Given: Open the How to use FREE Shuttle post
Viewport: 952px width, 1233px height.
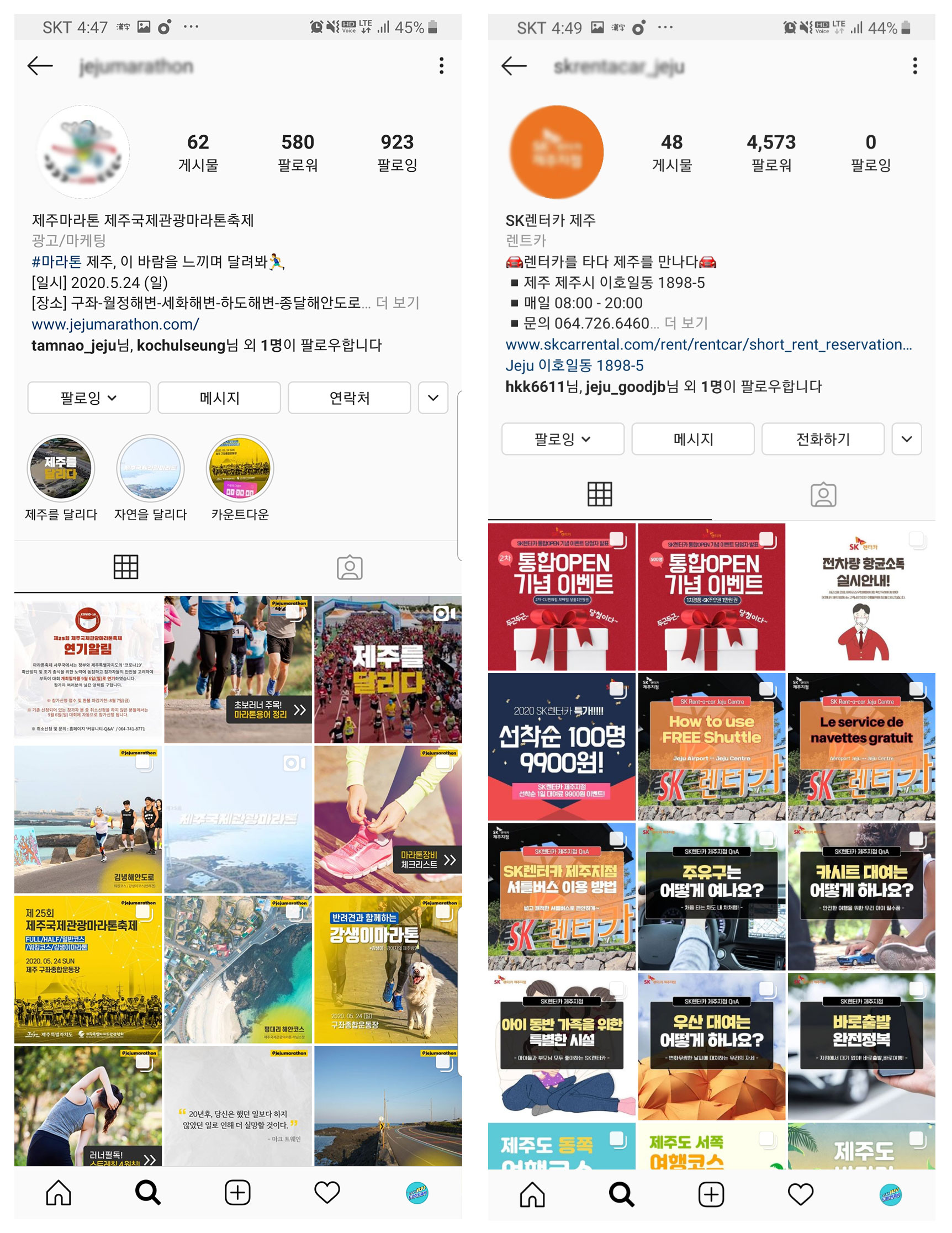Looking at the screenshot, I should click(x=711, y=747).
